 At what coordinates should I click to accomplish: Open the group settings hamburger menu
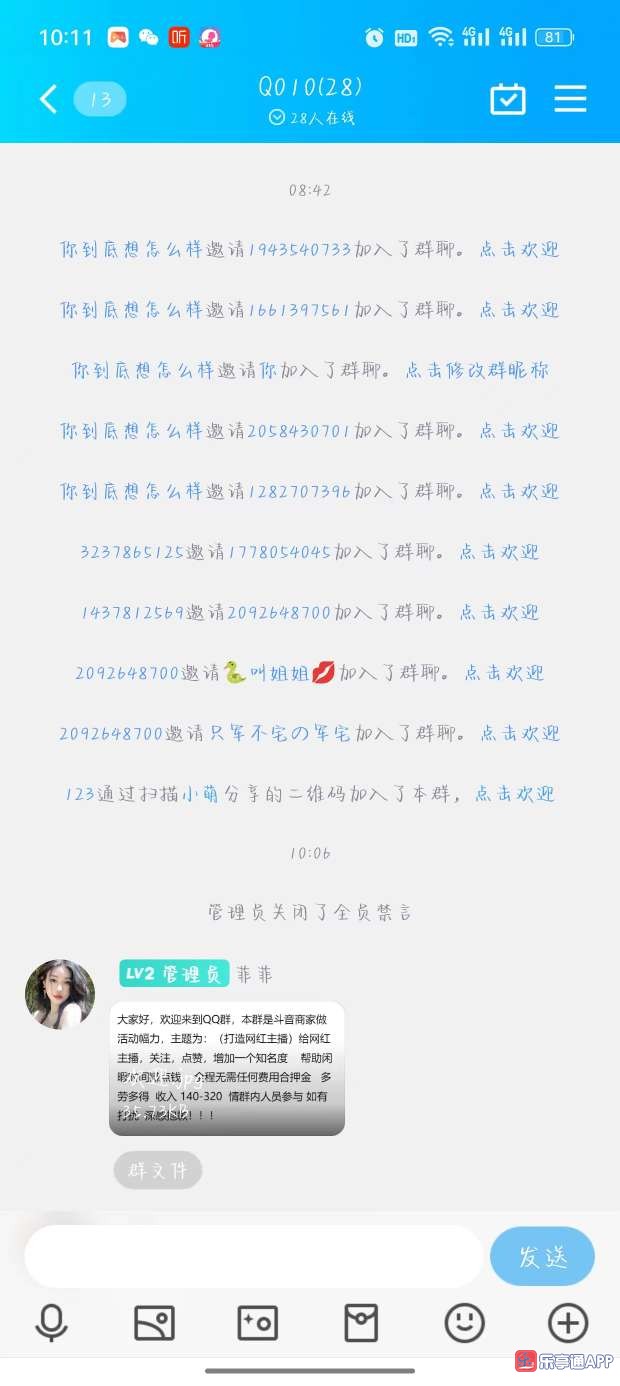[570, 99]
